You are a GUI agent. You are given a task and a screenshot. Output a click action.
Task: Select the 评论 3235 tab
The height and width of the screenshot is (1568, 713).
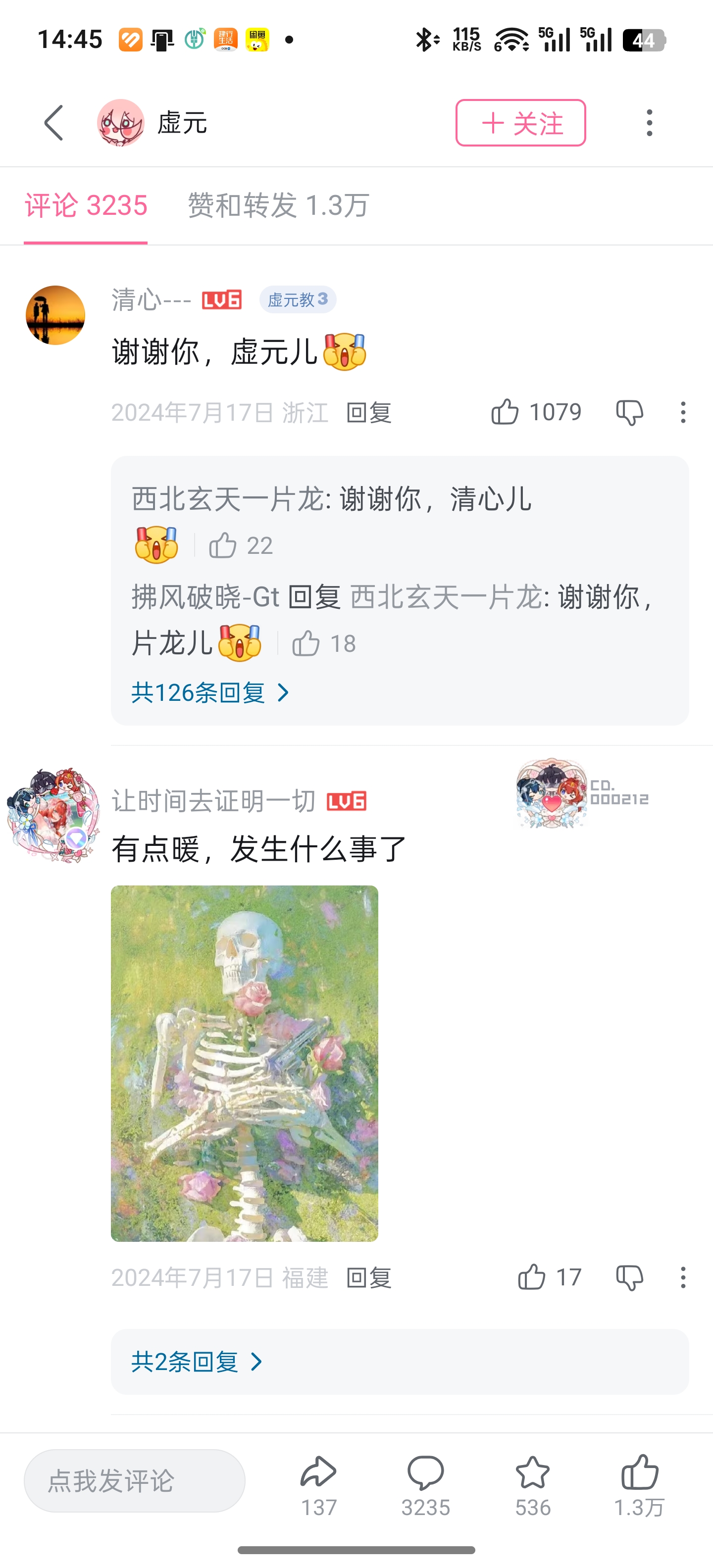(86, 205)
